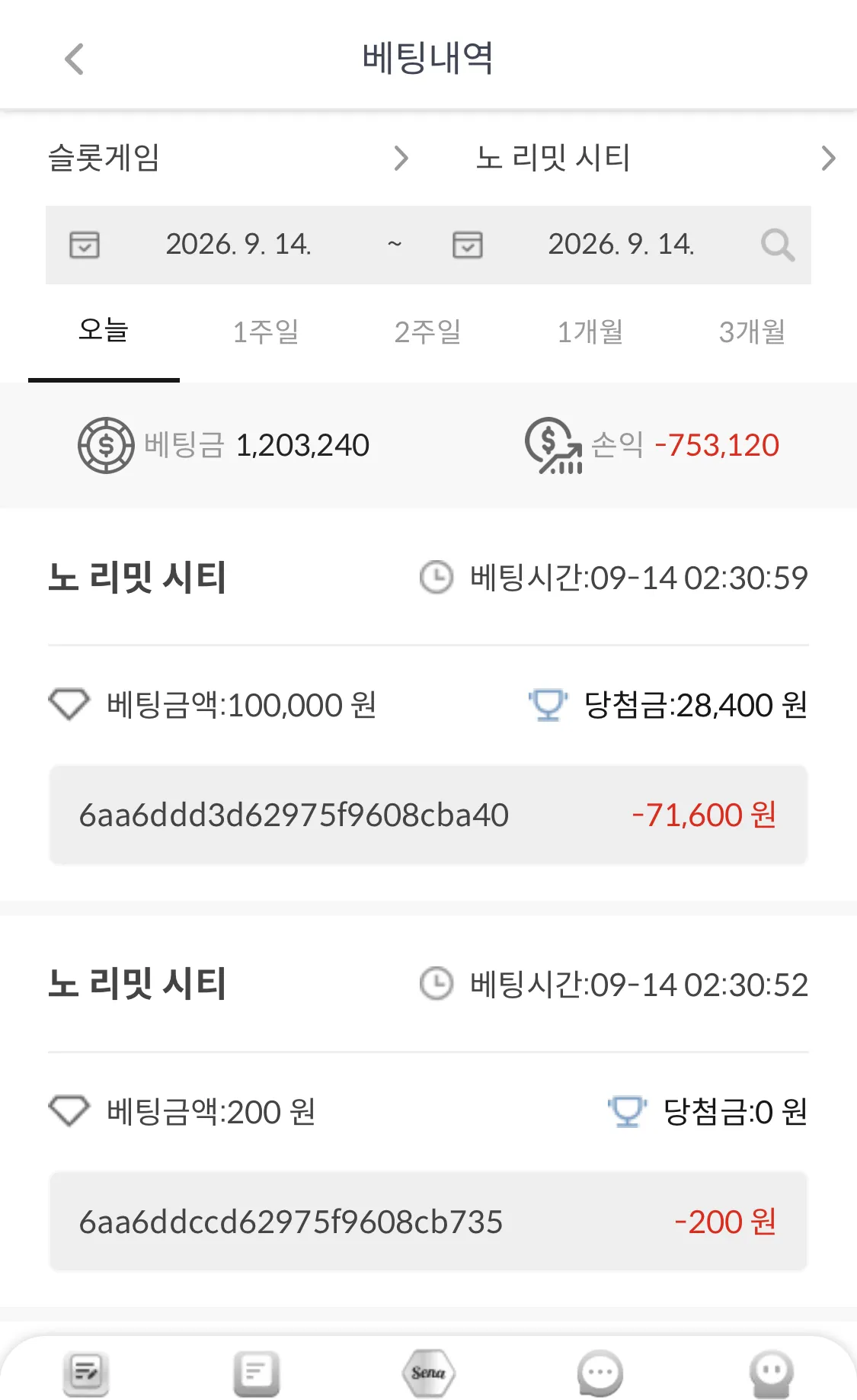Switch to the 1주일 tab
The height and width of the screenshot is (1400, 857).
point(265,332)
